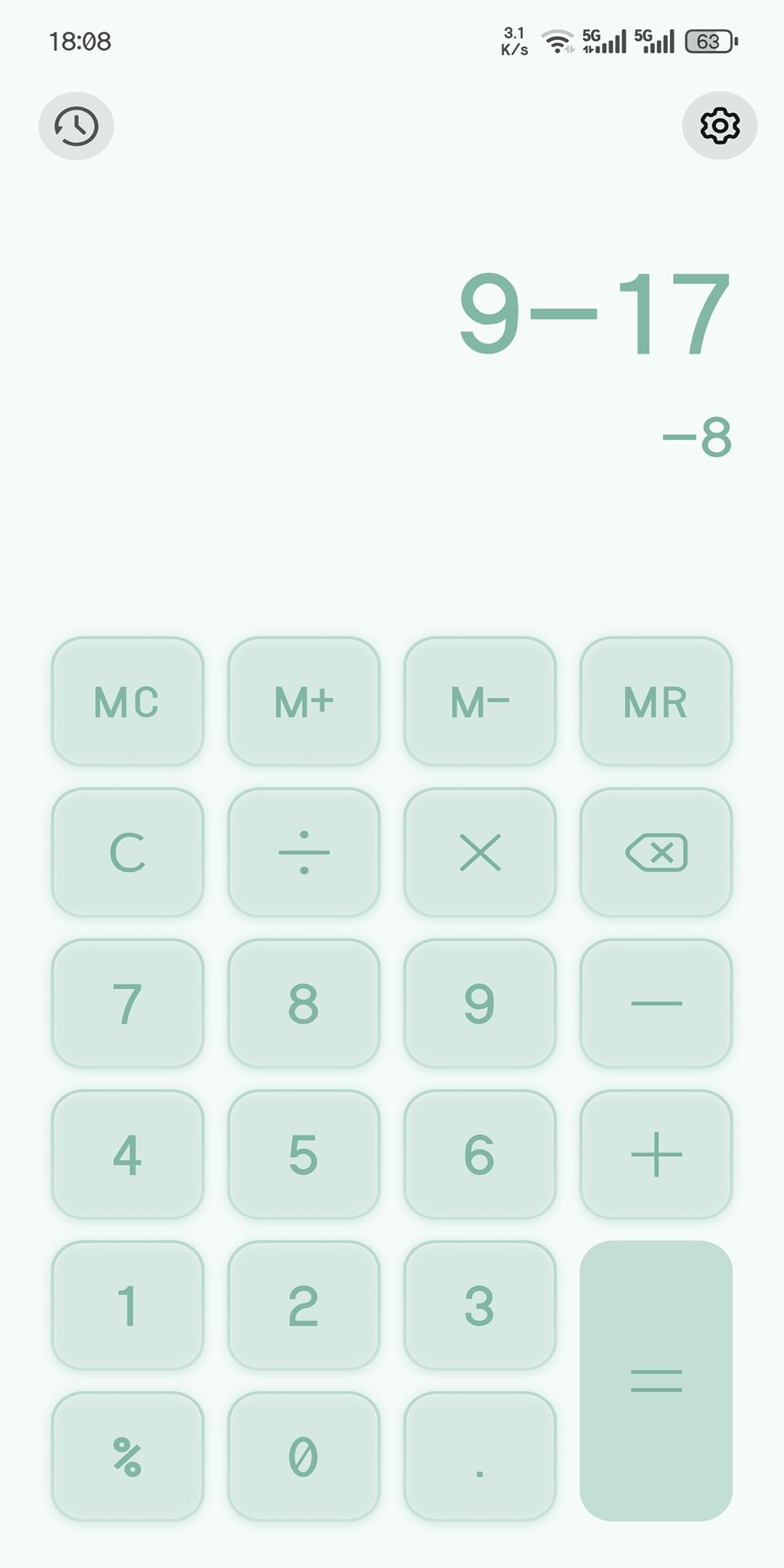Enter digit 3

point(481,1305)
